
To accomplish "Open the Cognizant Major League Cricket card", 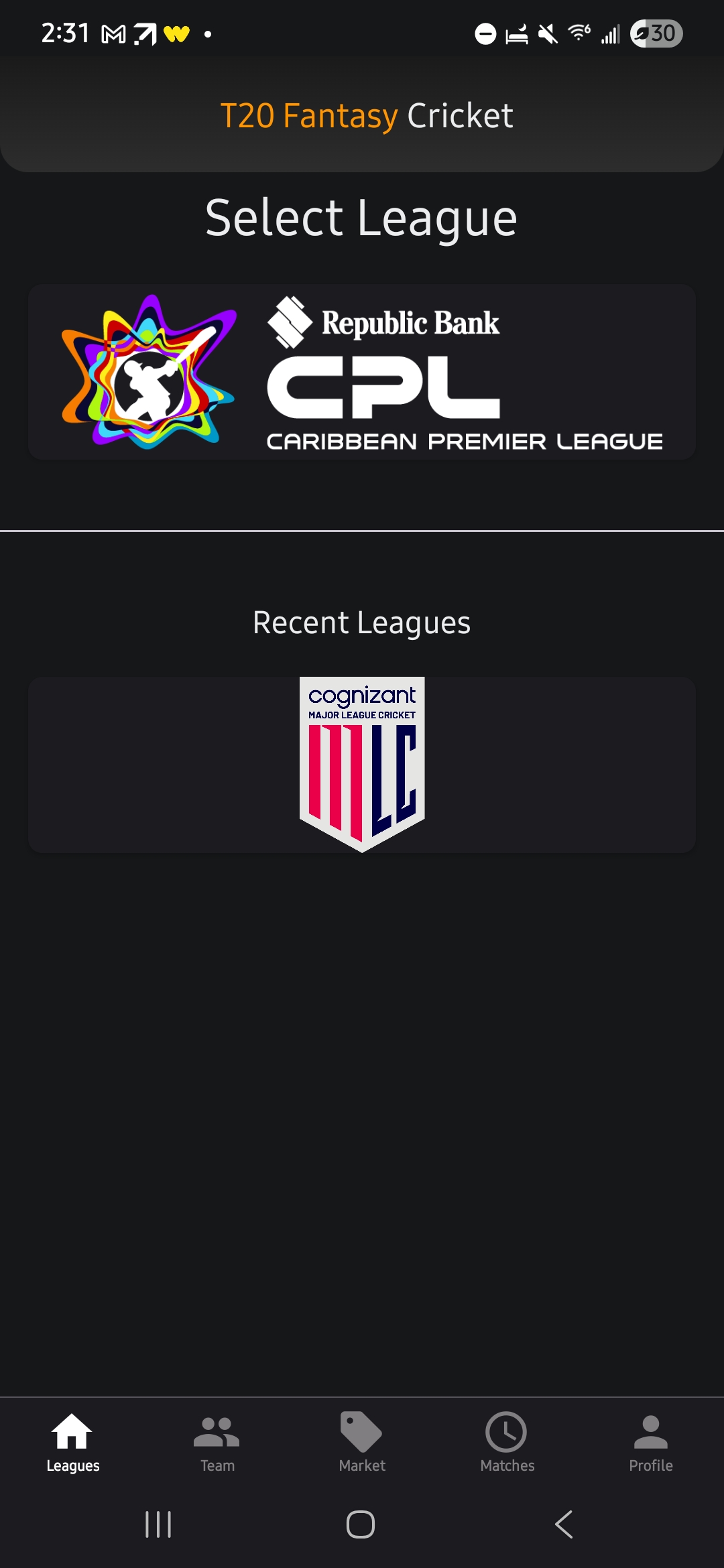I will click(362, 765).
